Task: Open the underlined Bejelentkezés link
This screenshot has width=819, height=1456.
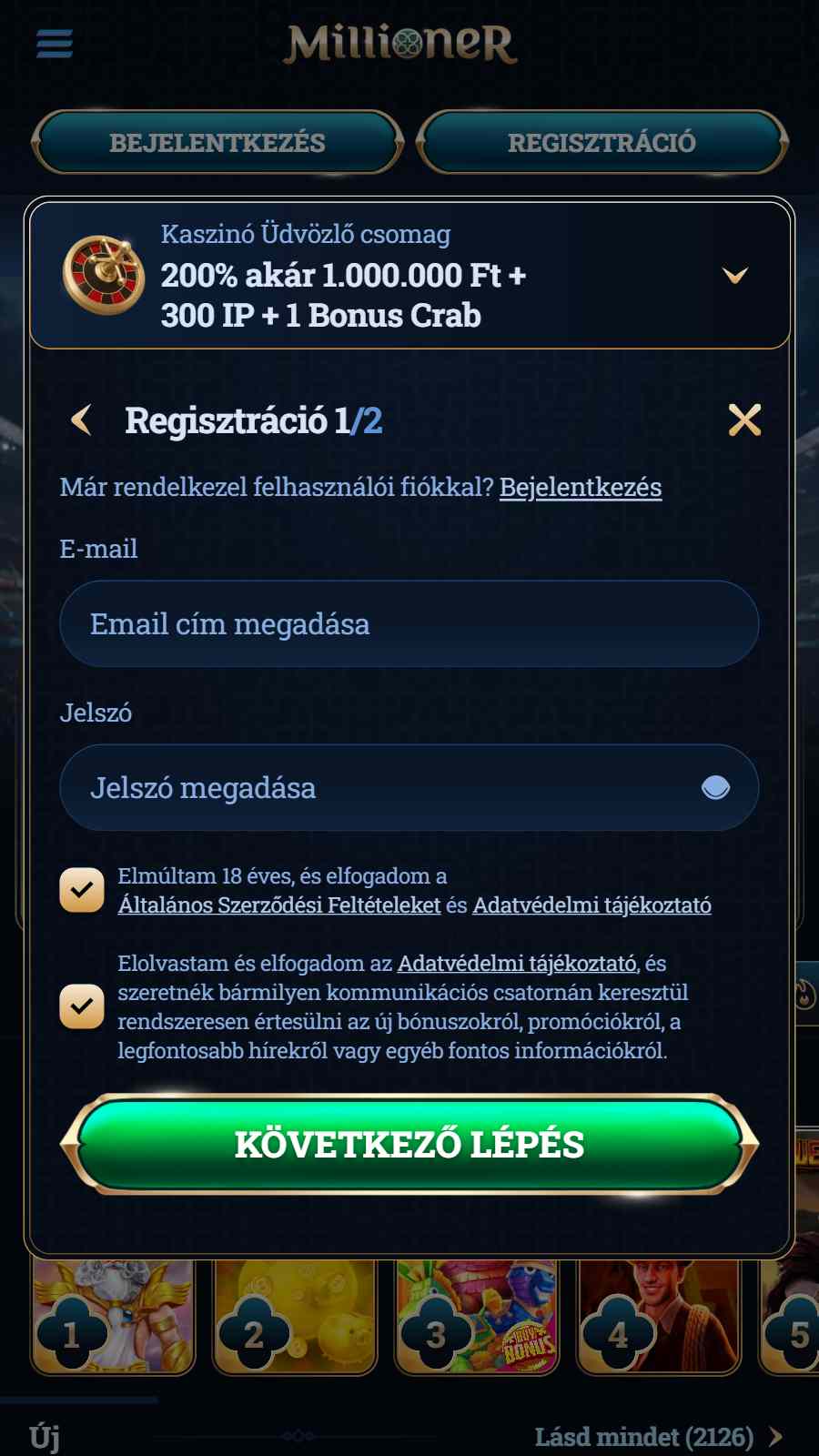Action: coord(580,488)
